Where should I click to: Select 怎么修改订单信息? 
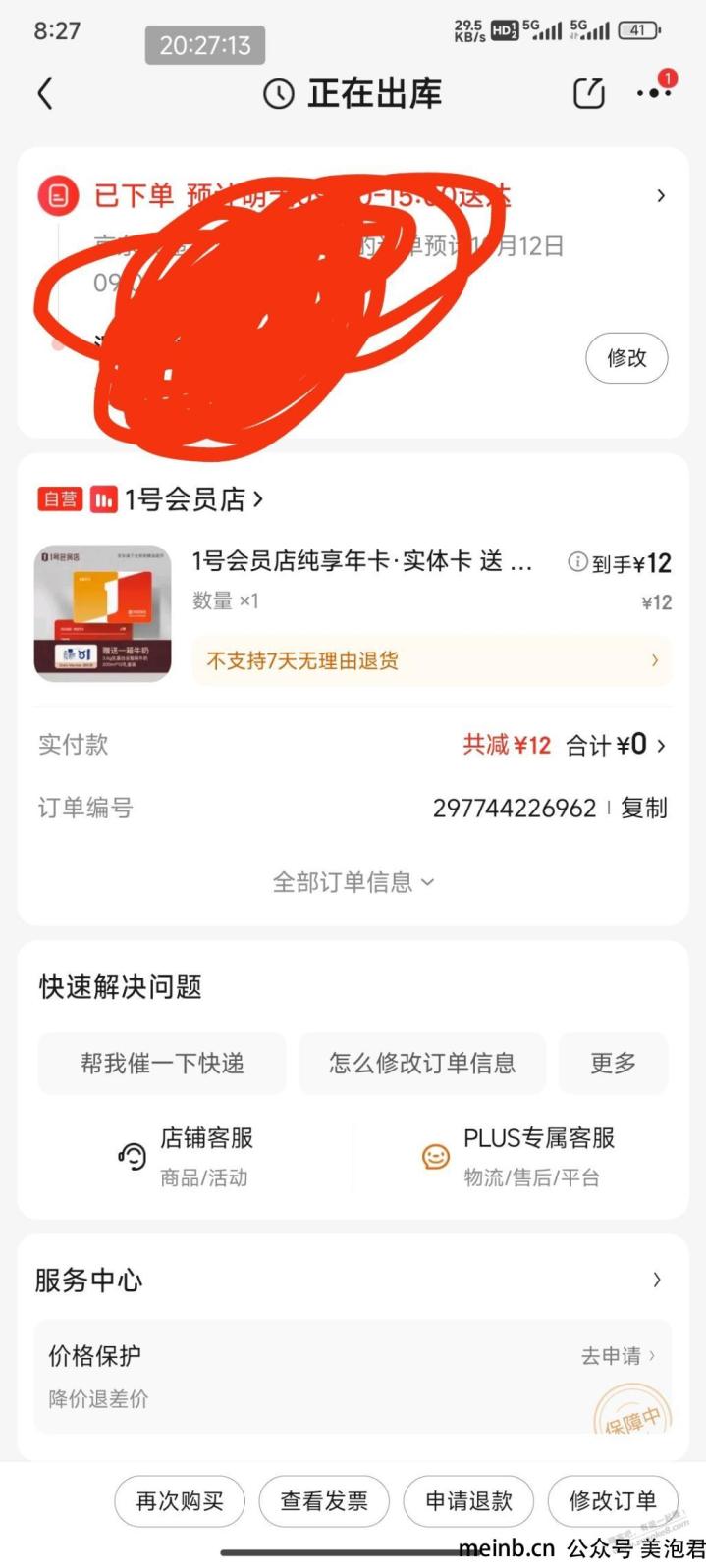click(x=422, y=1063)
